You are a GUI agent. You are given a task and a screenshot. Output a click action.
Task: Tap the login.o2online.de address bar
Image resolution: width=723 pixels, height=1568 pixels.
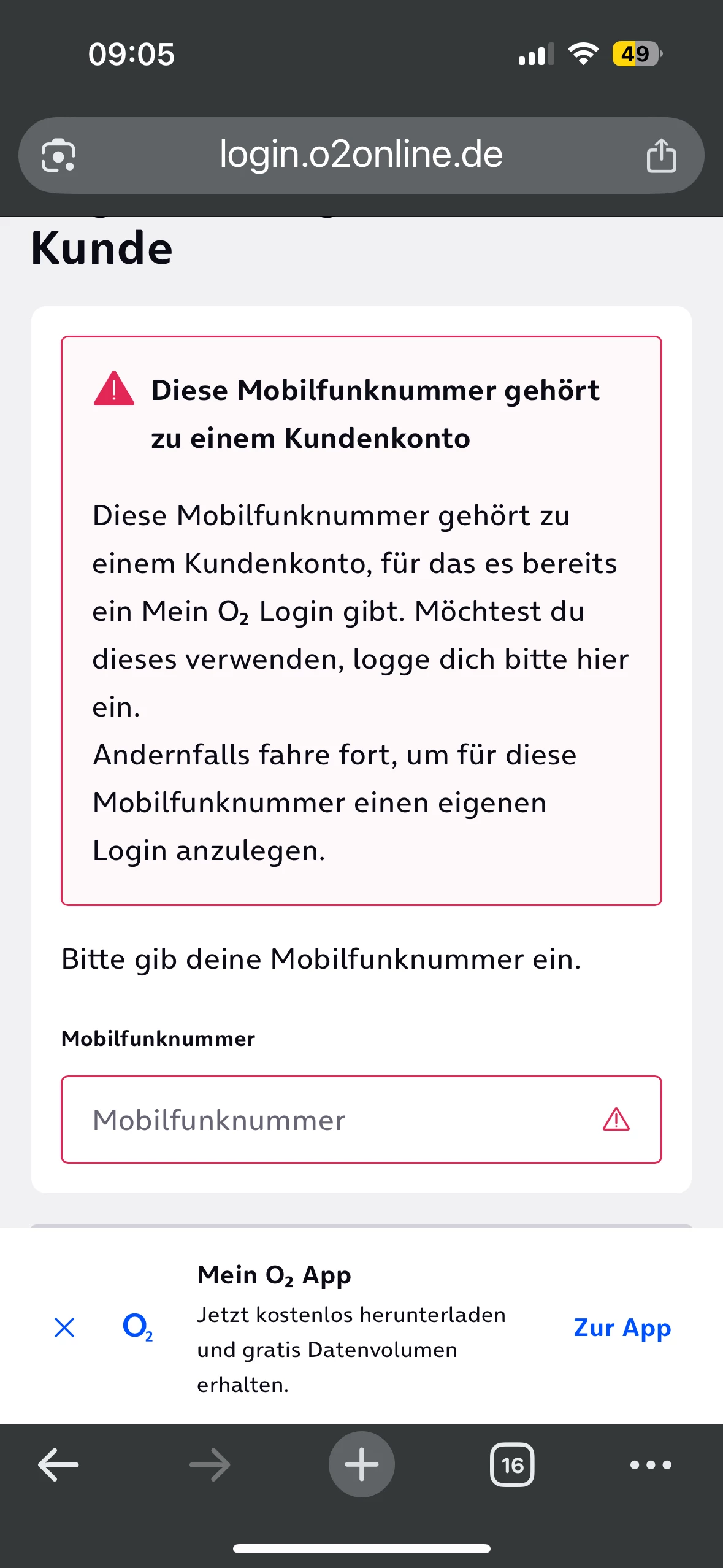(x=361, y=155)
